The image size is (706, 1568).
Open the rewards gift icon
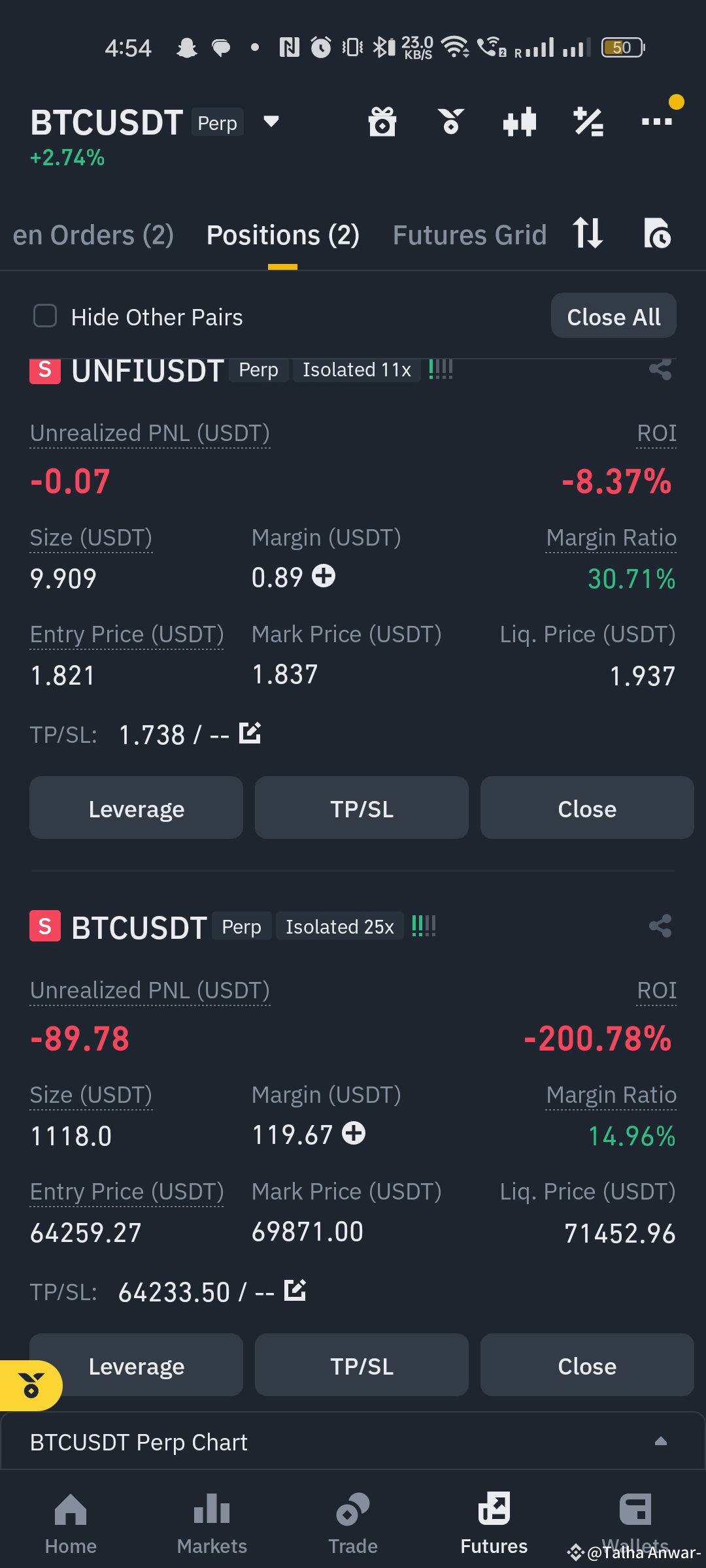pos(382,122)
